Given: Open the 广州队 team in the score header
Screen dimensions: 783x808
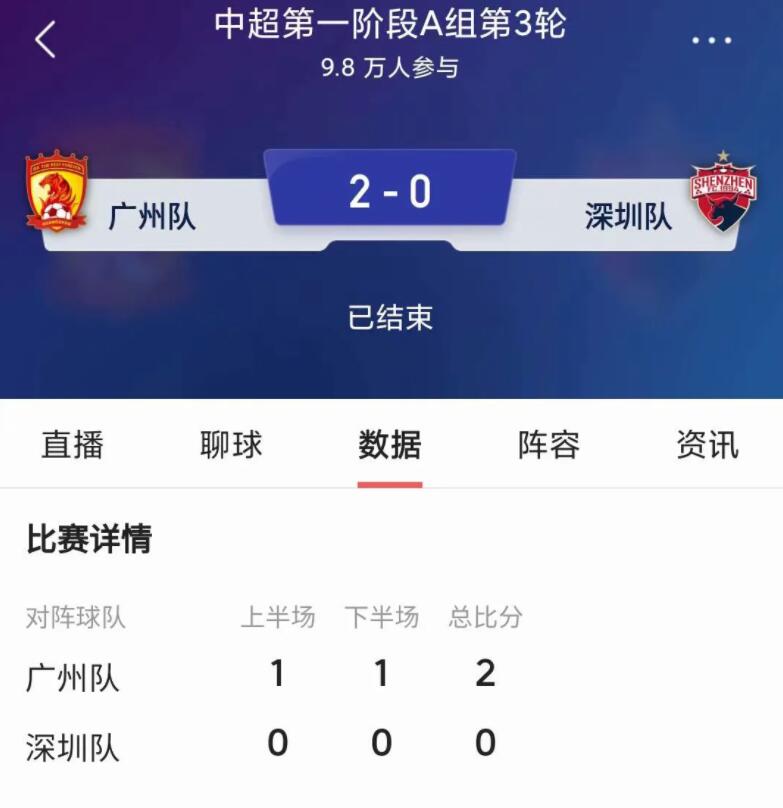Looking at the screenshot, I should (x=150, y=215).
